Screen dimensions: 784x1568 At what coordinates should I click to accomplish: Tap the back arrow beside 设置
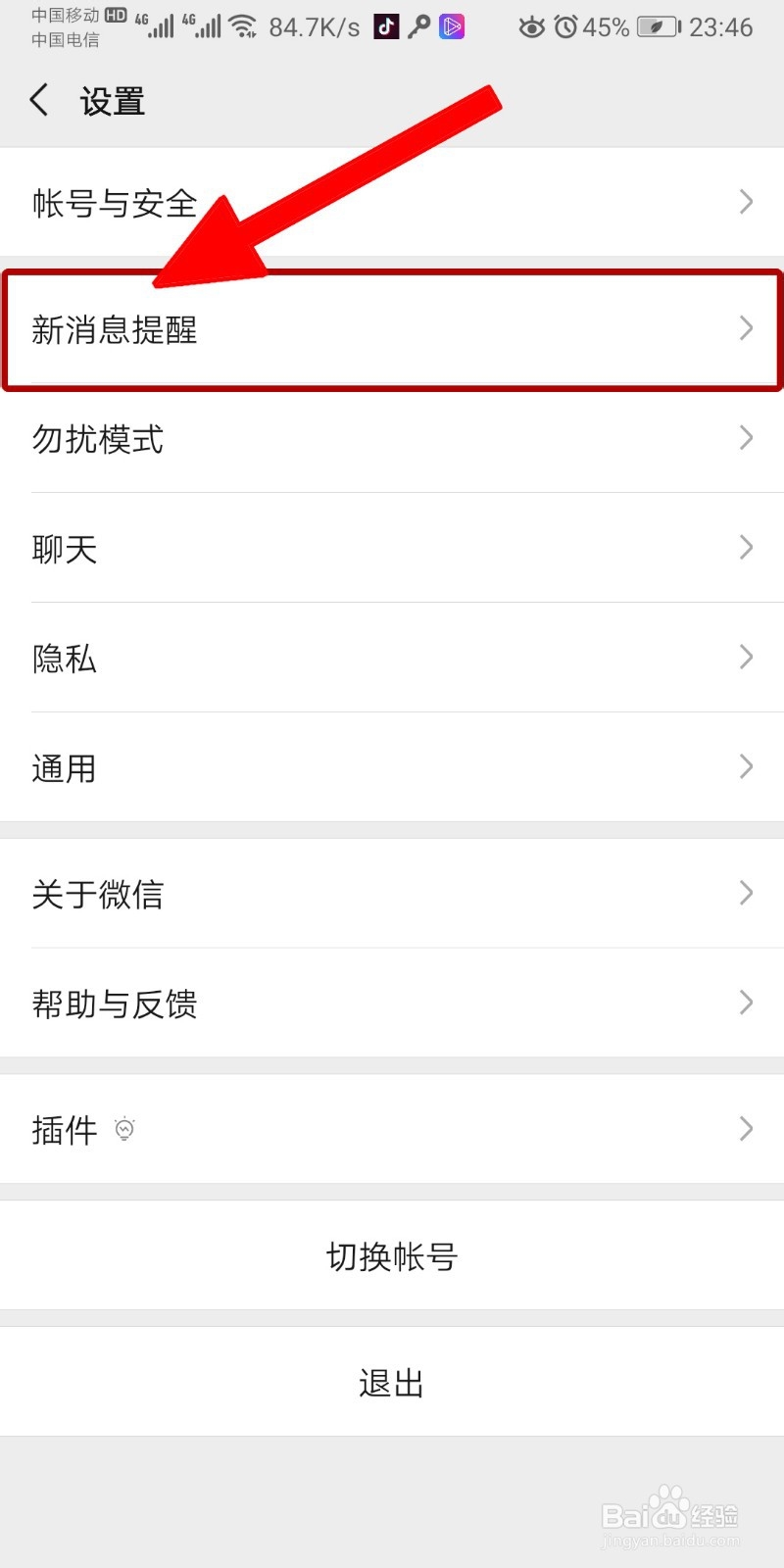39,100
